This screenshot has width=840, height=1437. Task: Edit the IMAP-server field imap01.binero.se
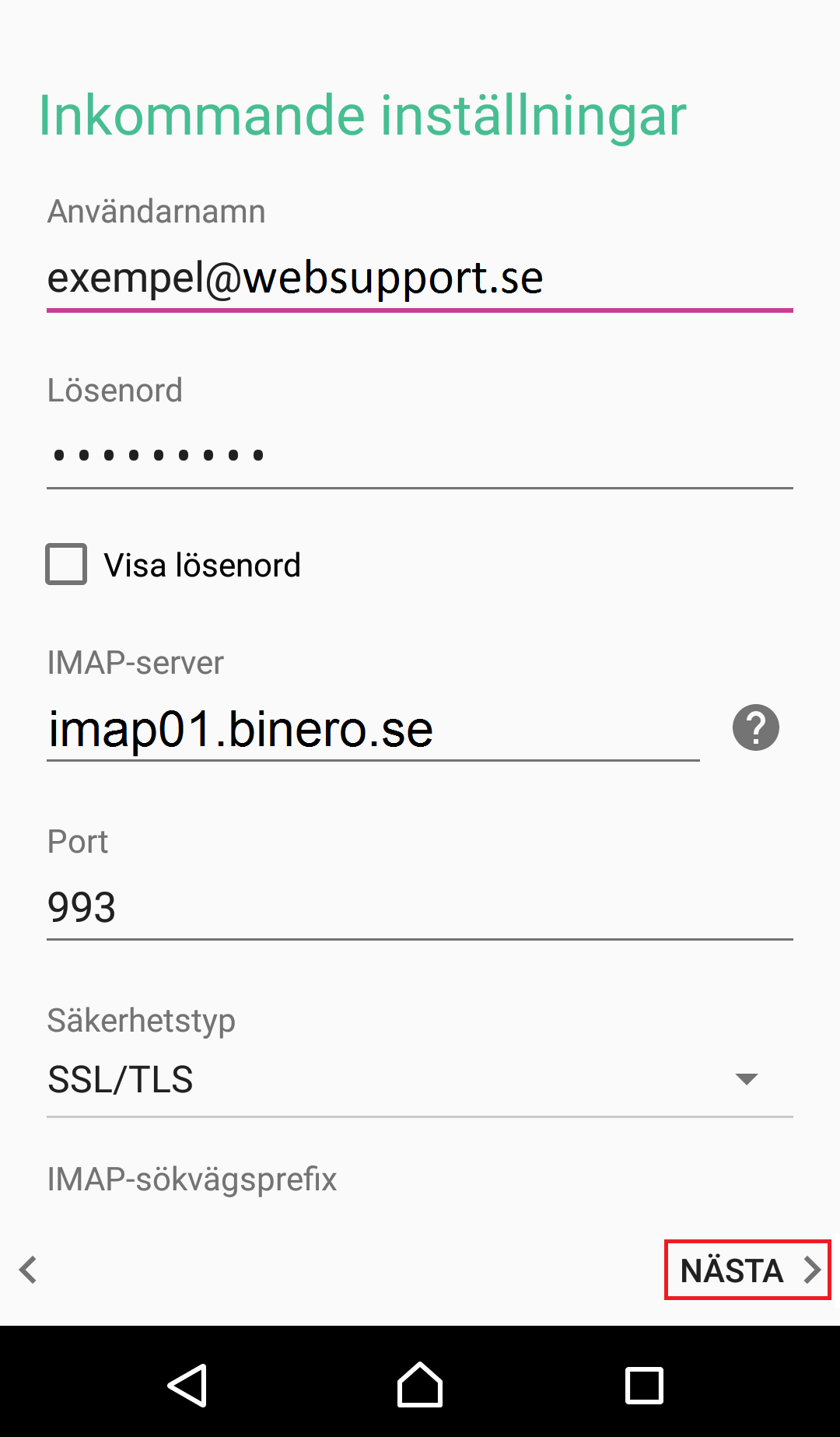click(373, 729)
